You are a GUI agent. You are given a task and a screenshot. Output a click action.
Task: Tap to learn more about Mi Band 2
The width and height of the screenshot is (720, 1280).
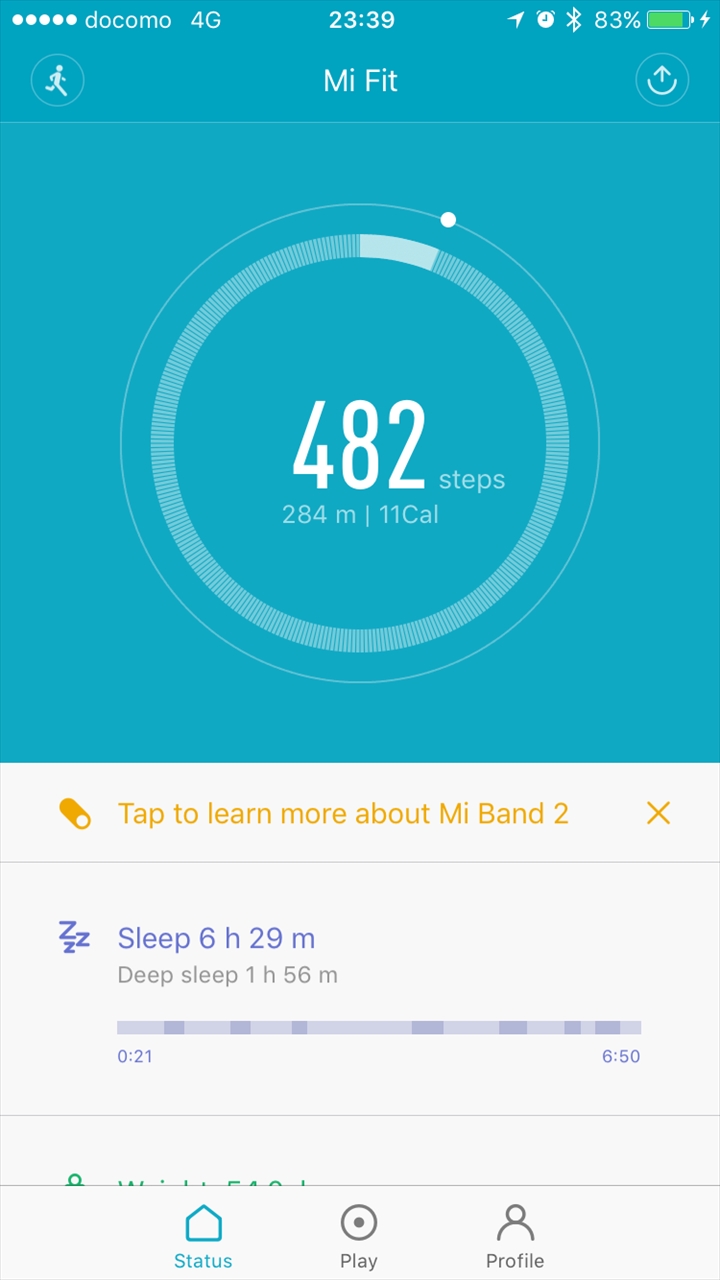pyautogui.click(x=343, y=813)
